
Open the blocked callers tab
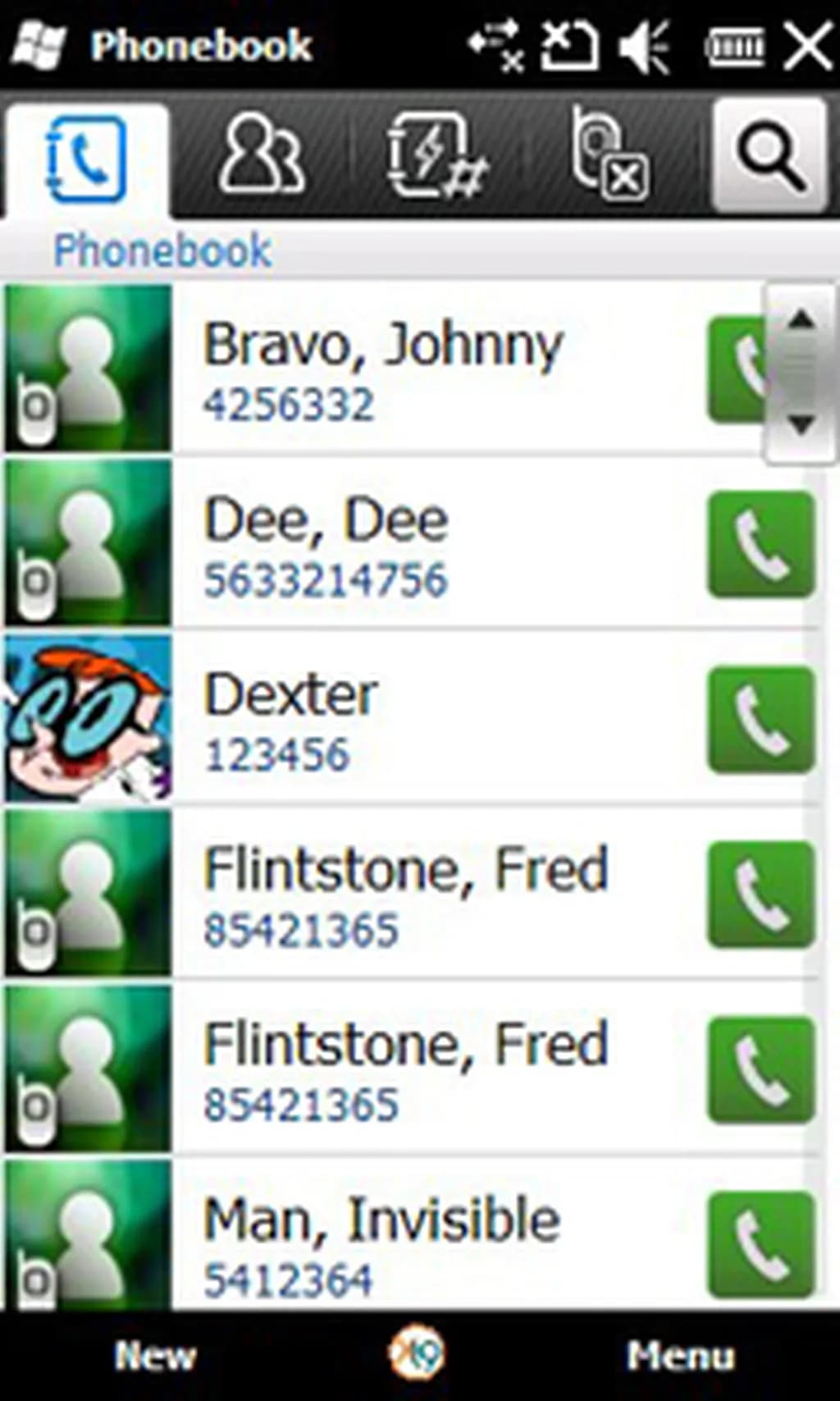pyautogui.click(x=609, y=156)
